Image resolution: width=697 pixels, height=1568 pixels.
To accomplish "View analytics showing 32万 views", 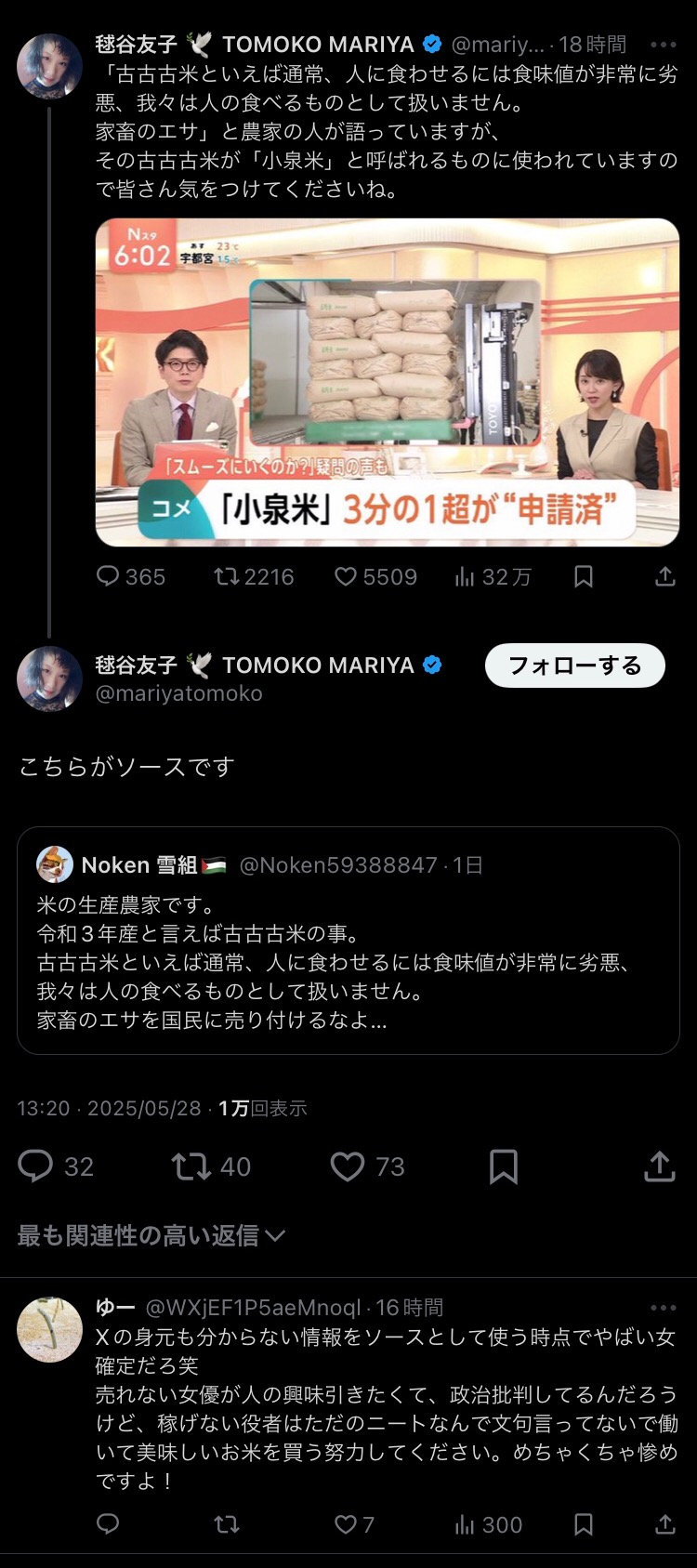I will [x=493, y=576].
